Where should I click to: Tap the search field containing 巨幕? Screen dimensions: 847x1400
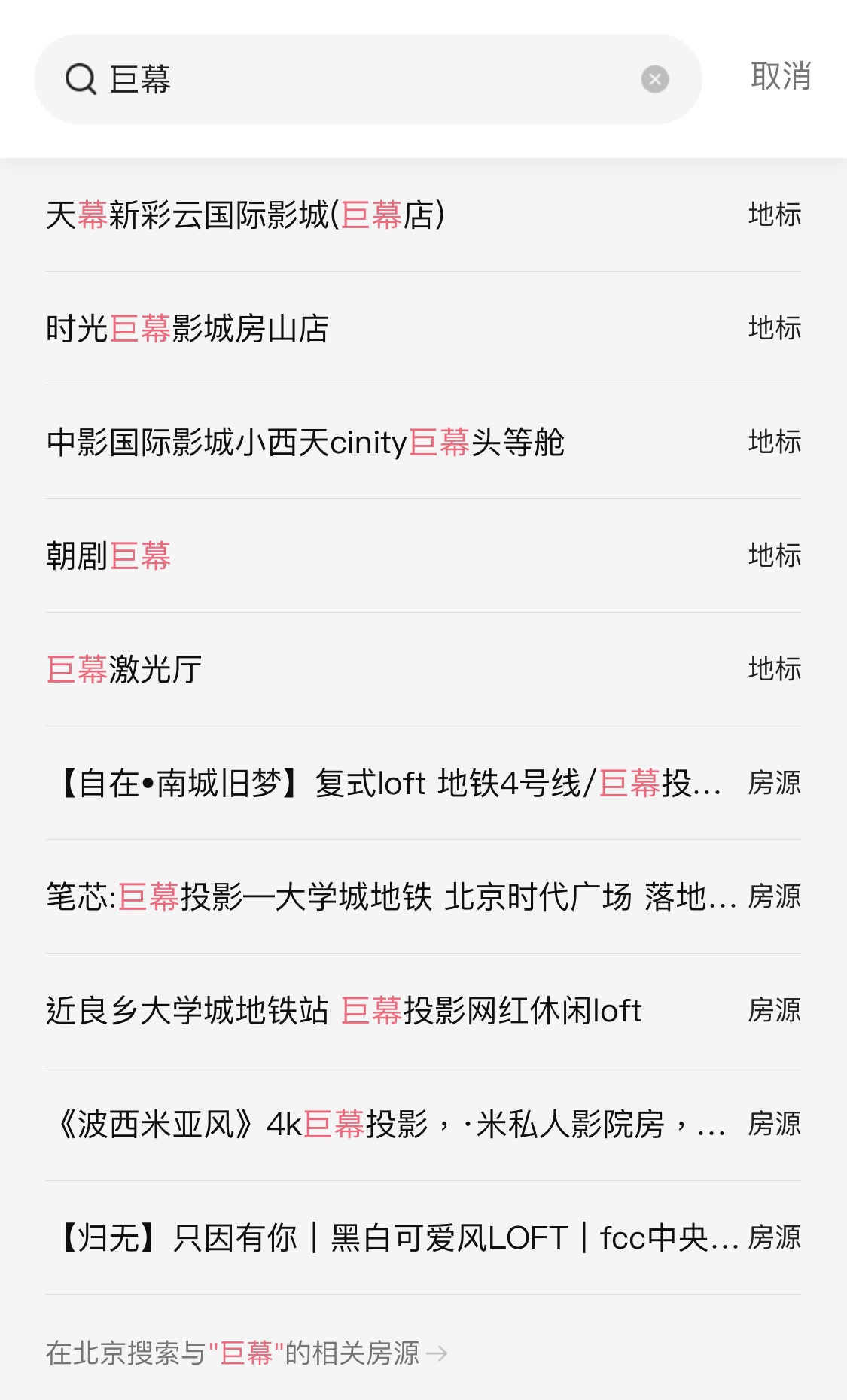point(367,79)
